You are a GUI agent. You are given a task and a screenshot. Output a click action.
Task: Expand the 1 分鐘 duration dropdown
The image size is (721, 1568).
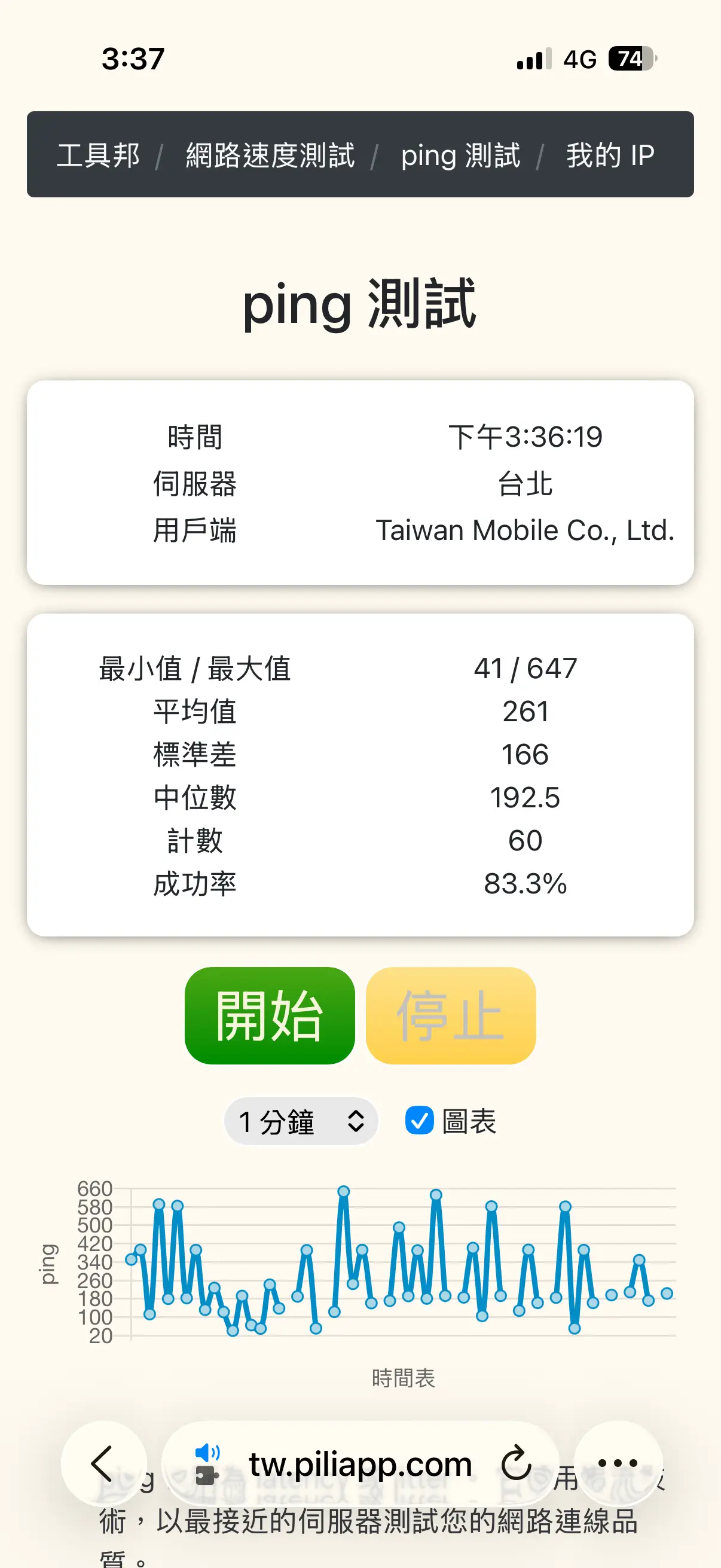point(301,1121)
